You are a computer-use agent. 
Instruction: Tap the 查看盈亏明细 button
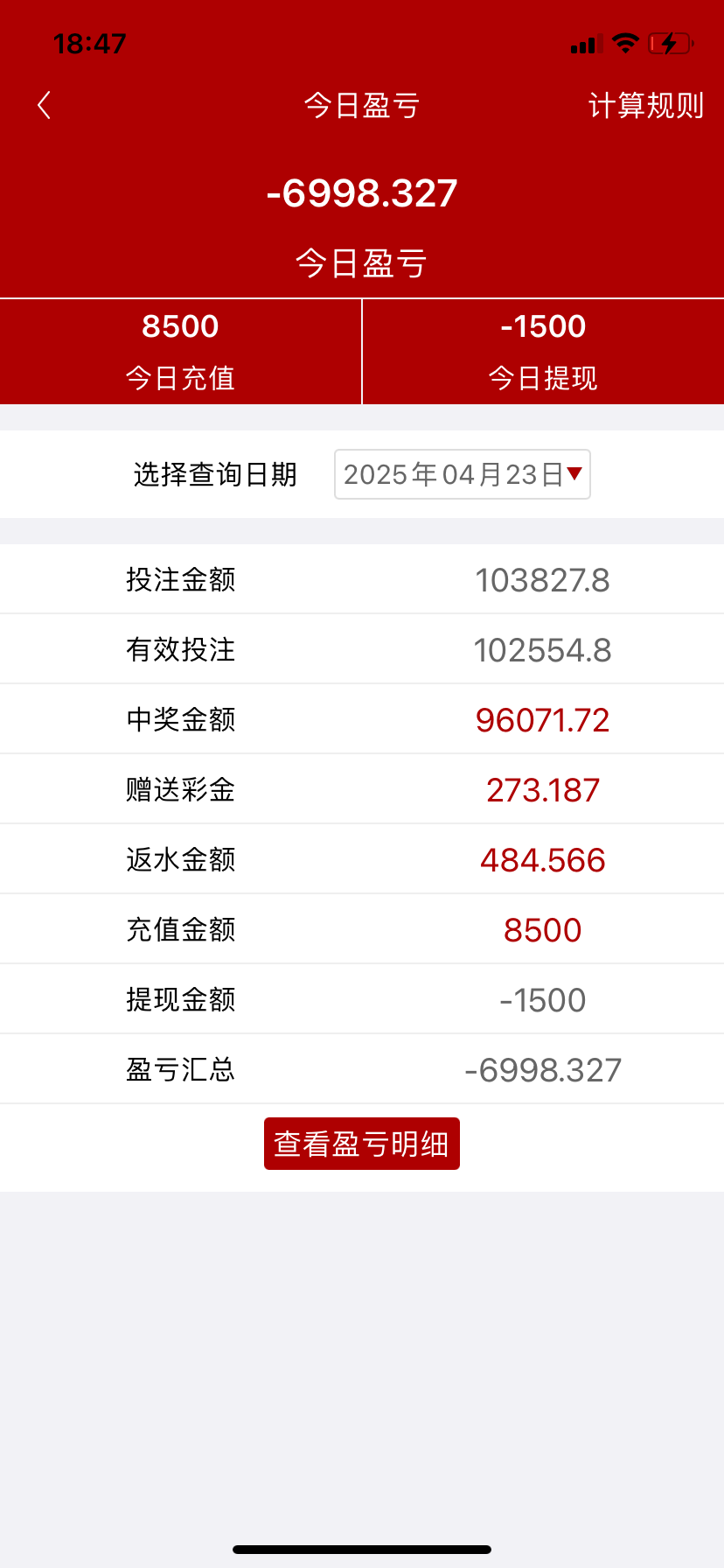click(362, 1144)
